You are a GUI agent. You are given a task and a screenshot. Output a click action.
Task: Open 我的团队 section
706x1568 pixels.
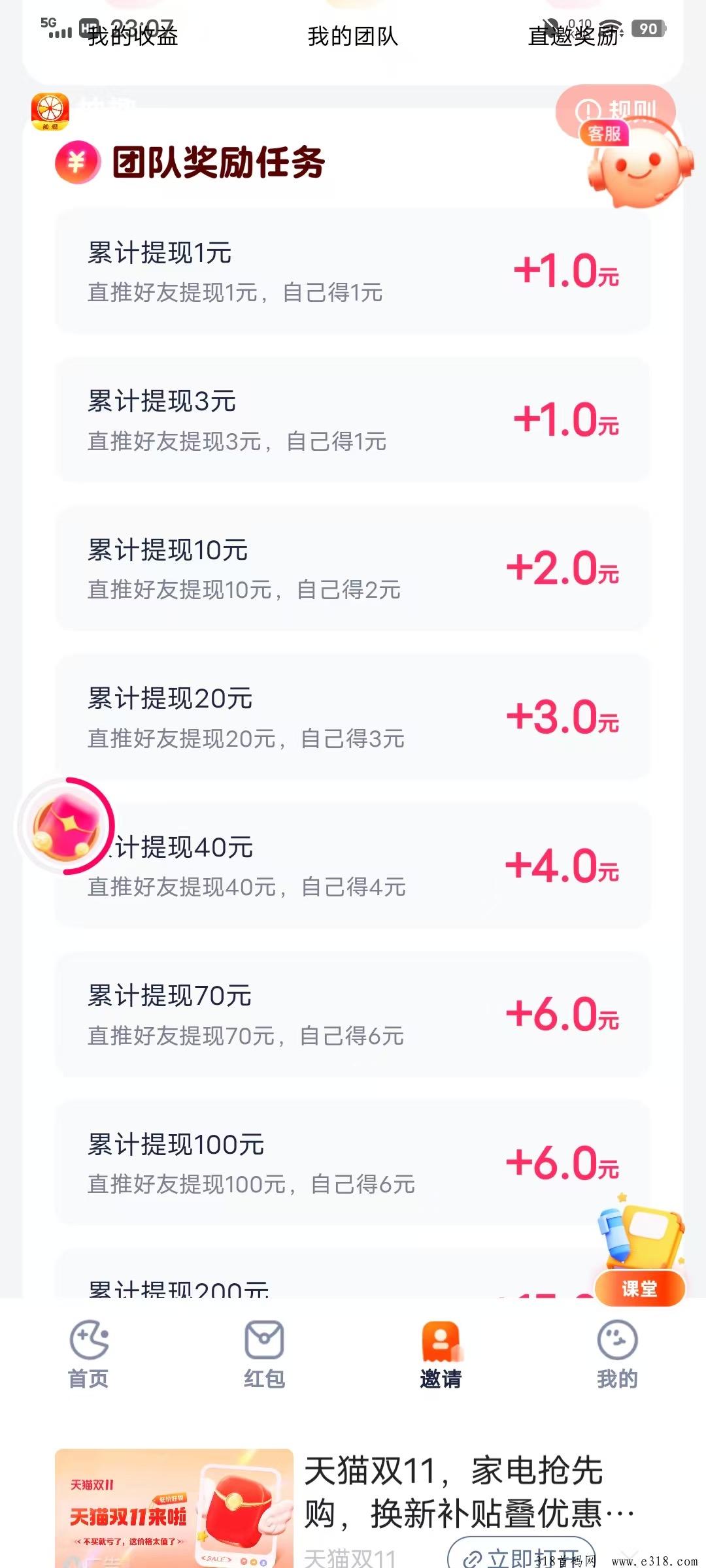click(x=353, y=36)
